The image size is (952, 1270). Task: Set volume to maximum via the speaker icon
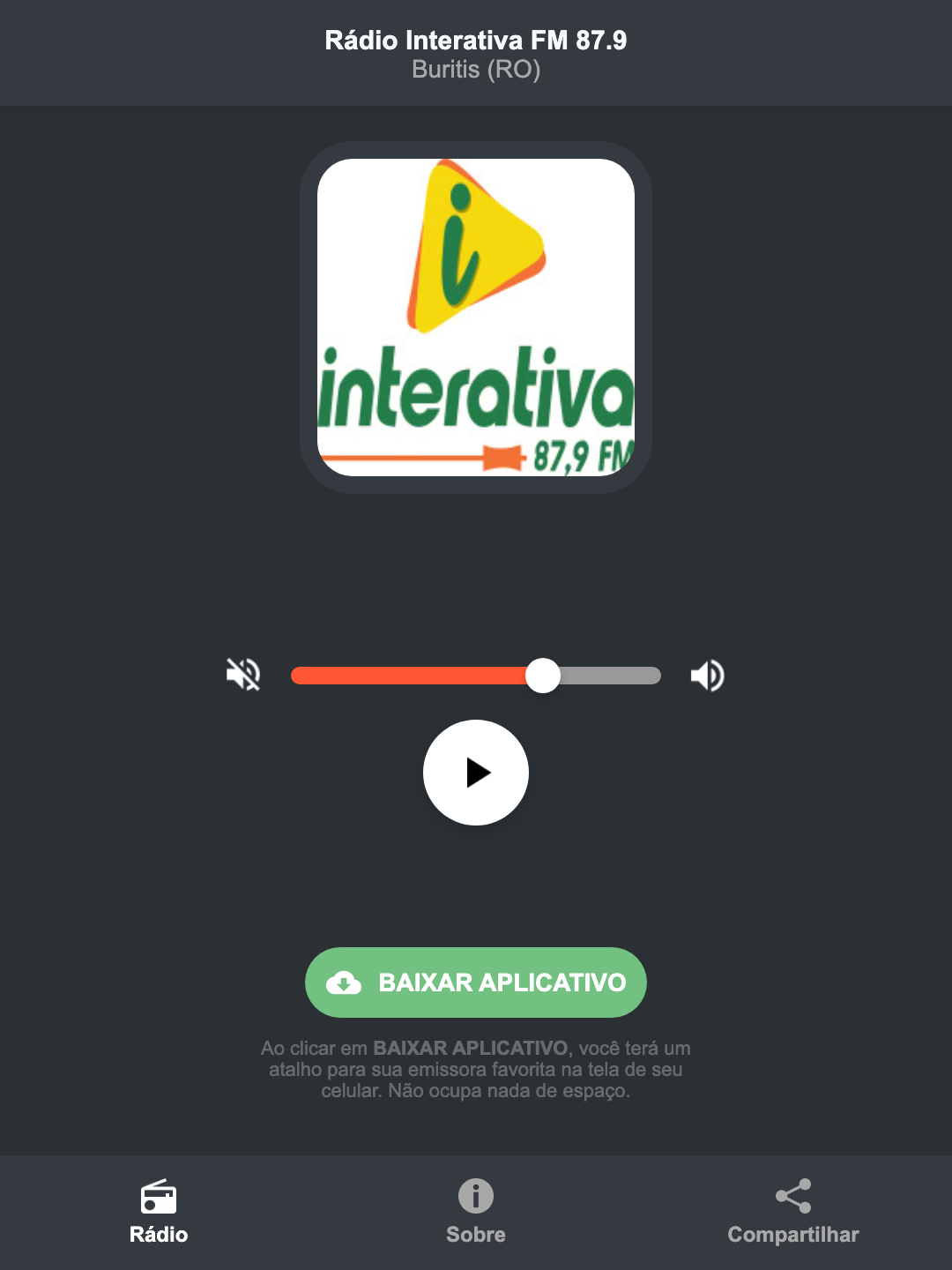coord(706,675)
